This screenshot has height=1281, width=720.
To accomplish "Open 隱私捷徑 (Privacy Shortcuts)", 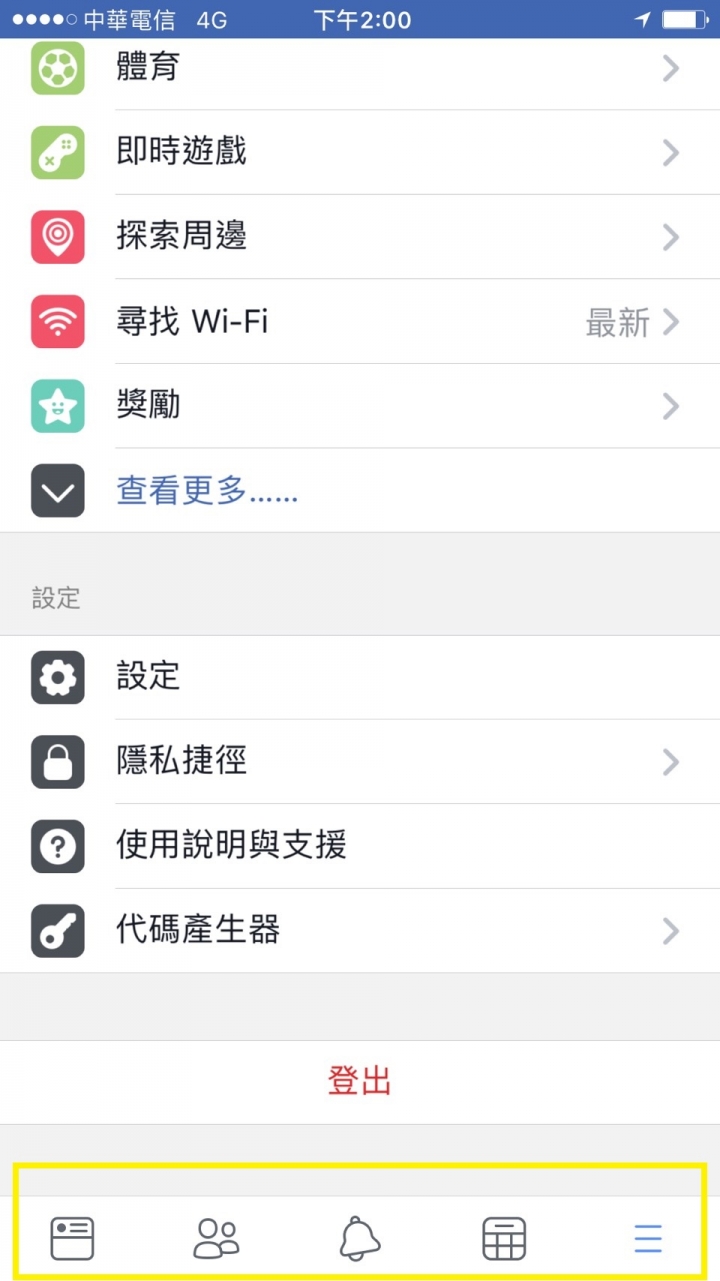I will point(360,762).
